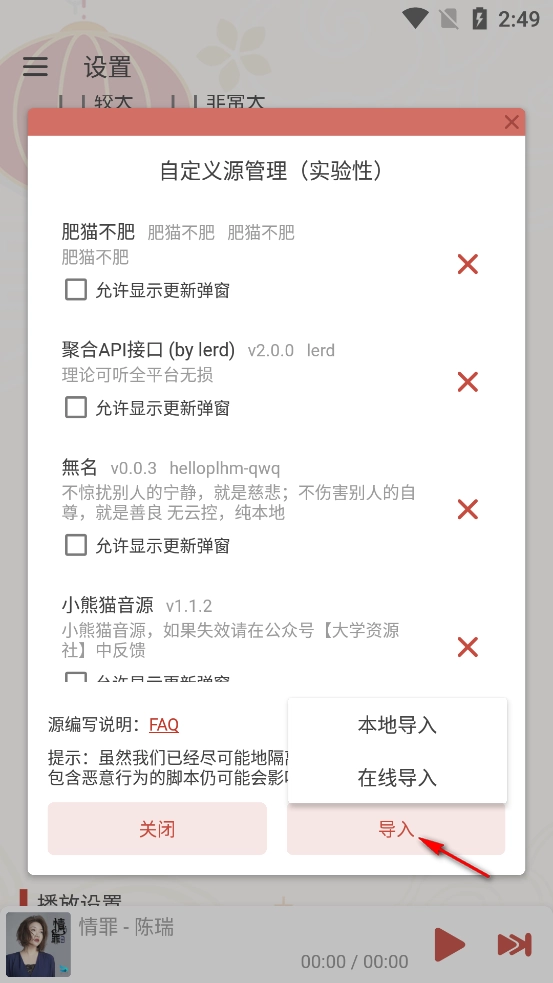
Task: Skip to the next track
Action: 515,944
